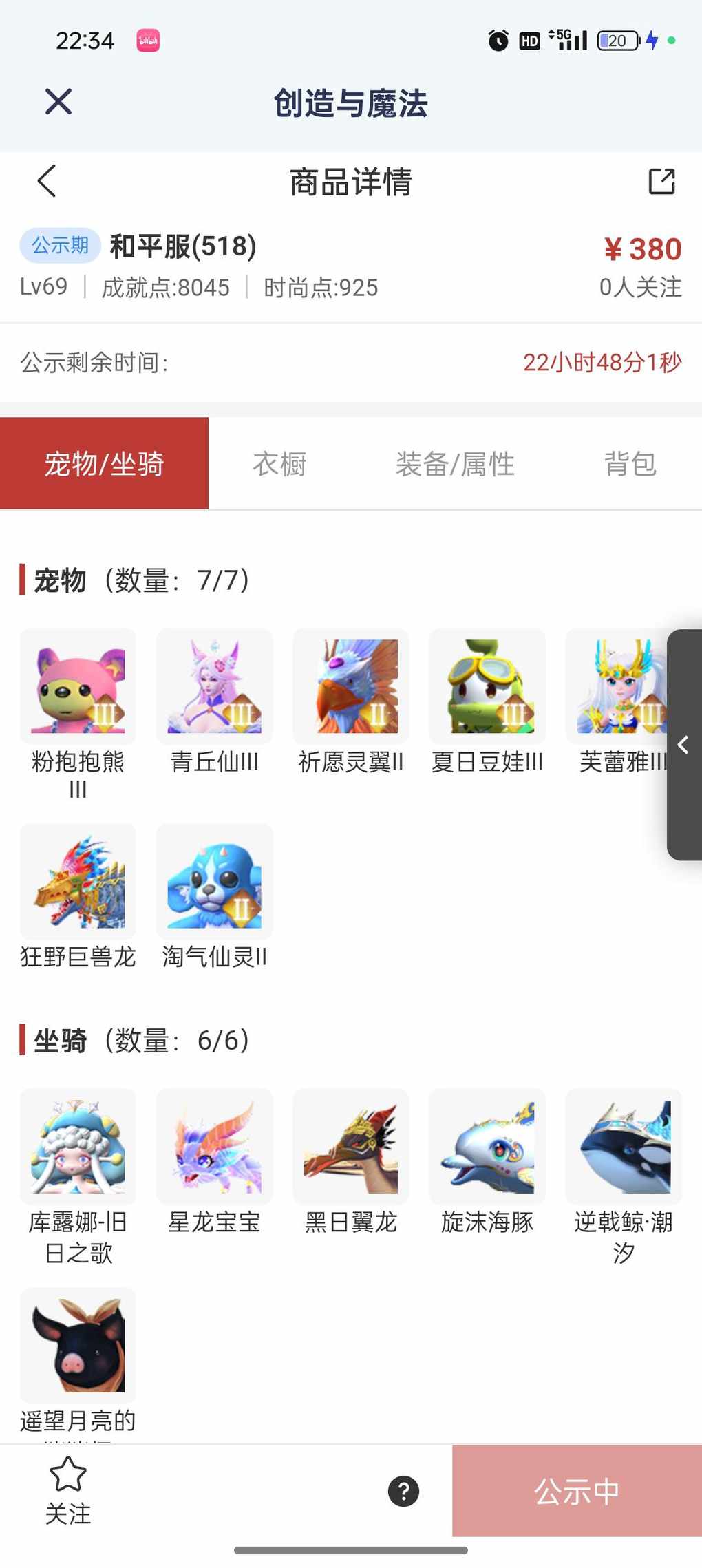Screen dimensions: 702x1568
Task: Open the help question mark icon
Action: tap(403, 1491)
